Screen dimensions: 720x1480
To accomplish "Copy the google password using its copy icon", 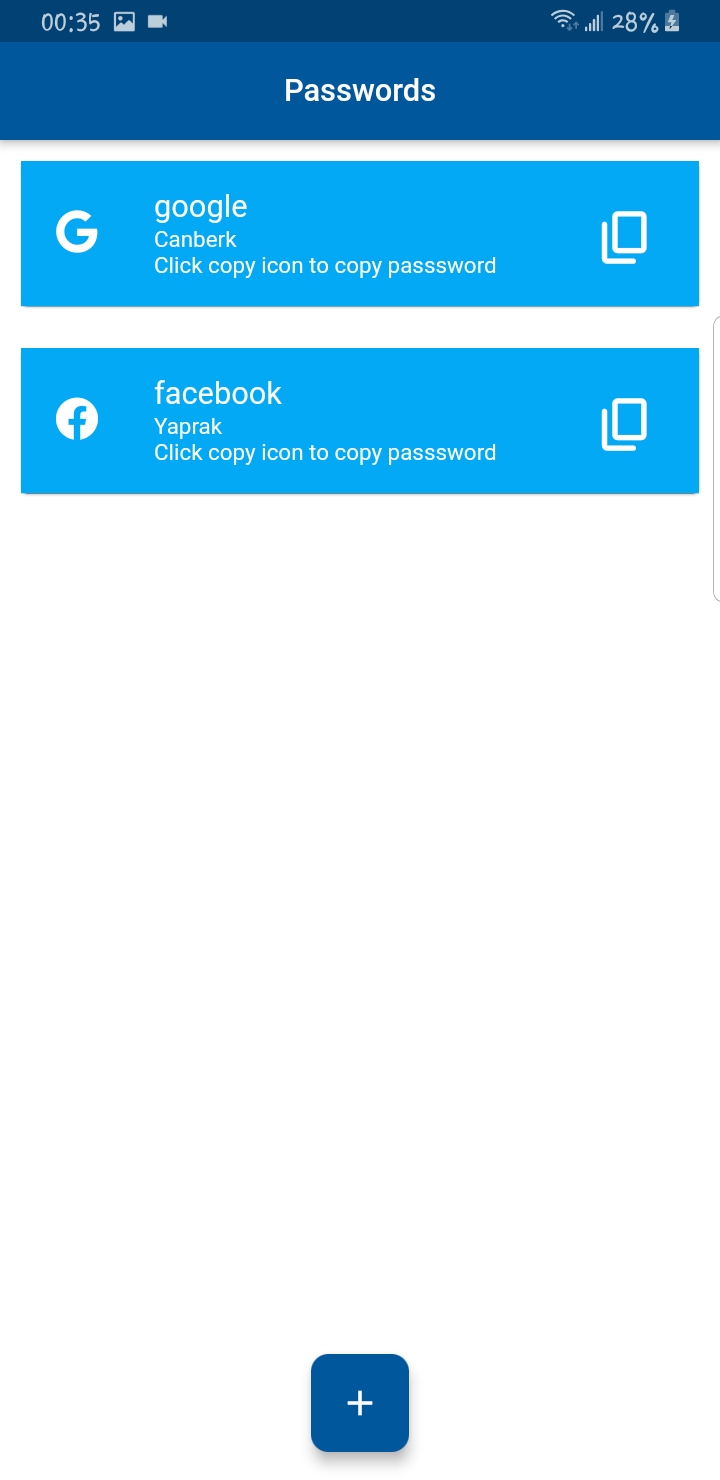I will coord(623,236).
